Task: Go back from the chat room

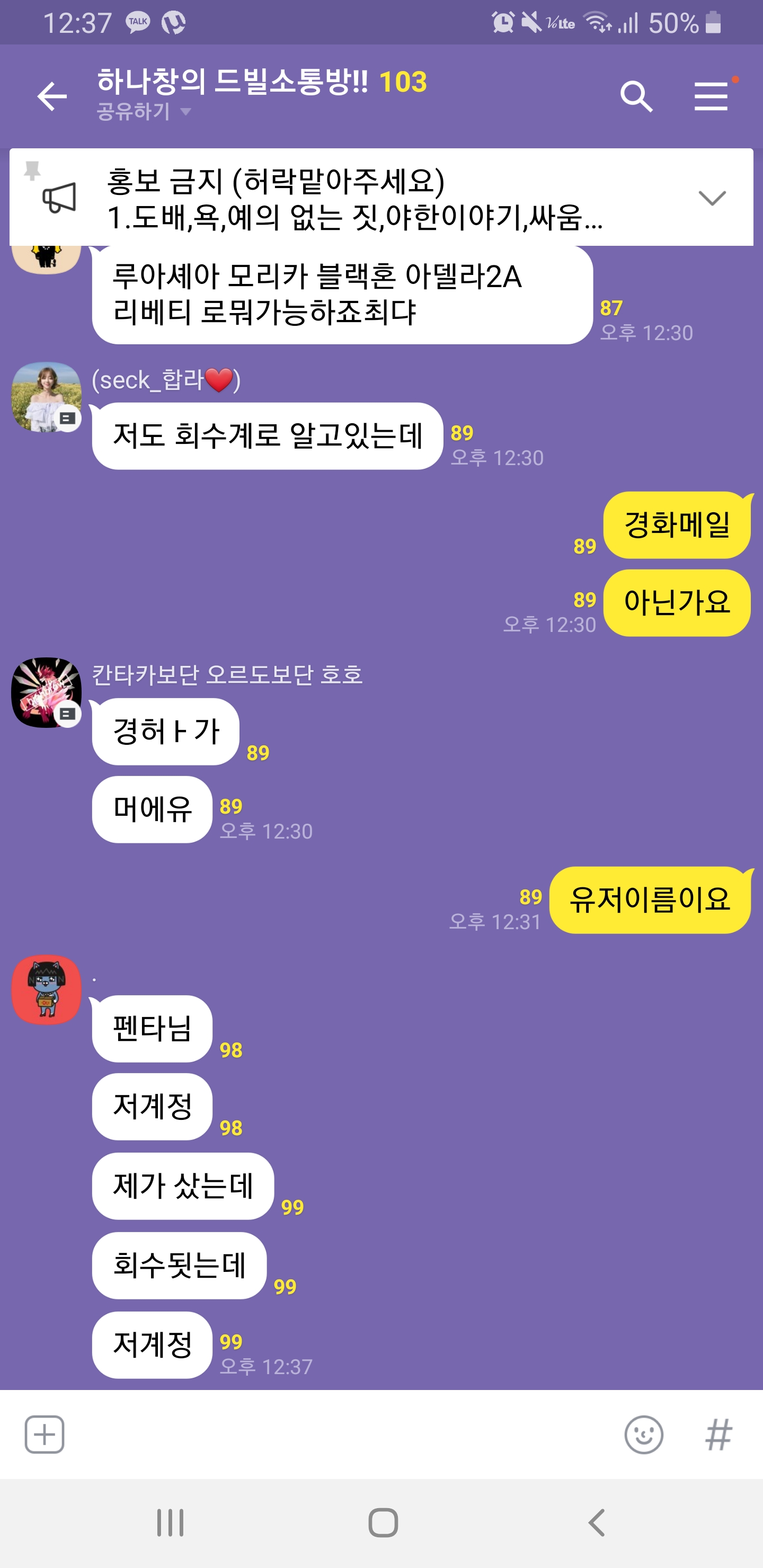Action: 52,96
